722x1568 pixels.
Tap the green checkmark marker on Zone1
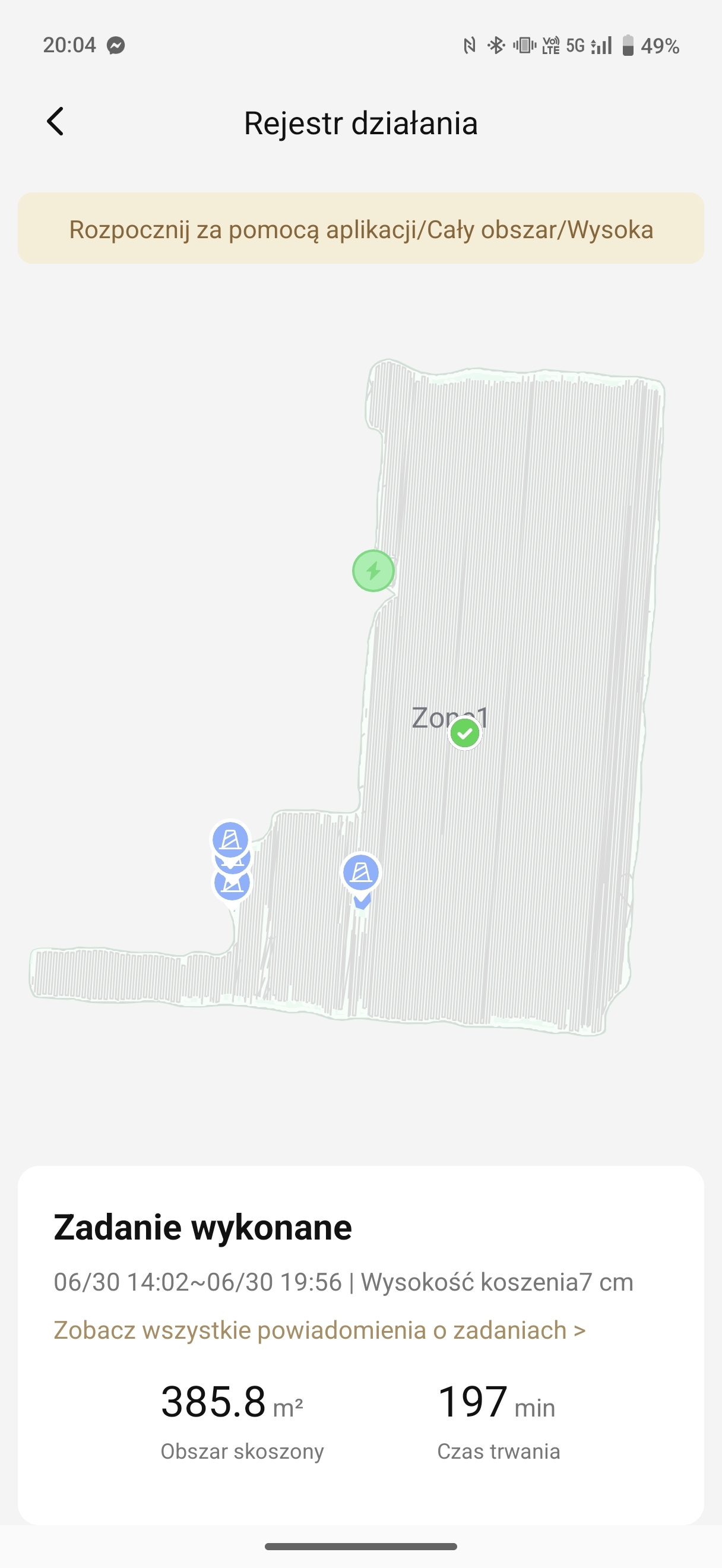(x=465, y=734)
